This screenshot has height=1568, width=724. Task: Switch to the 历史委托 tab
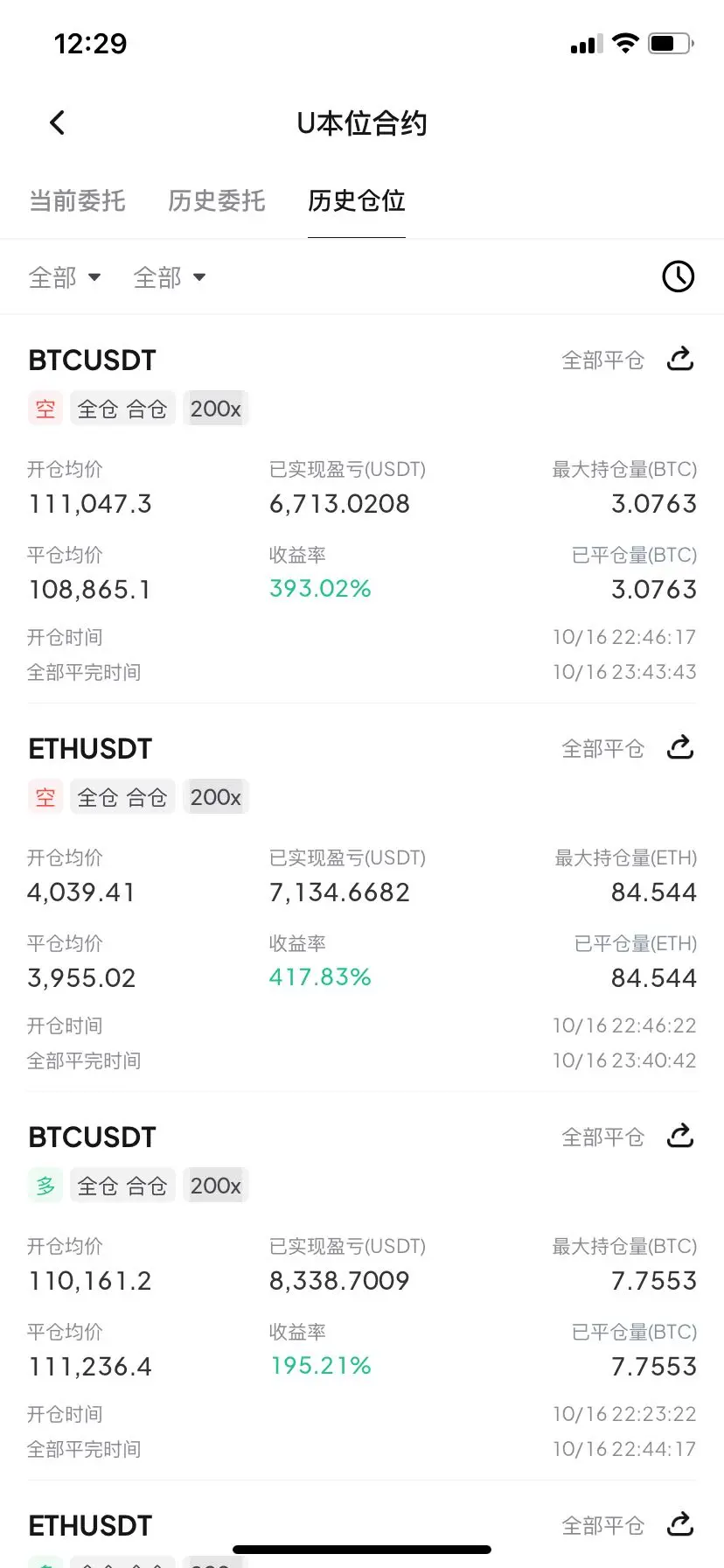pyautogui.click(x=217, y=201)
